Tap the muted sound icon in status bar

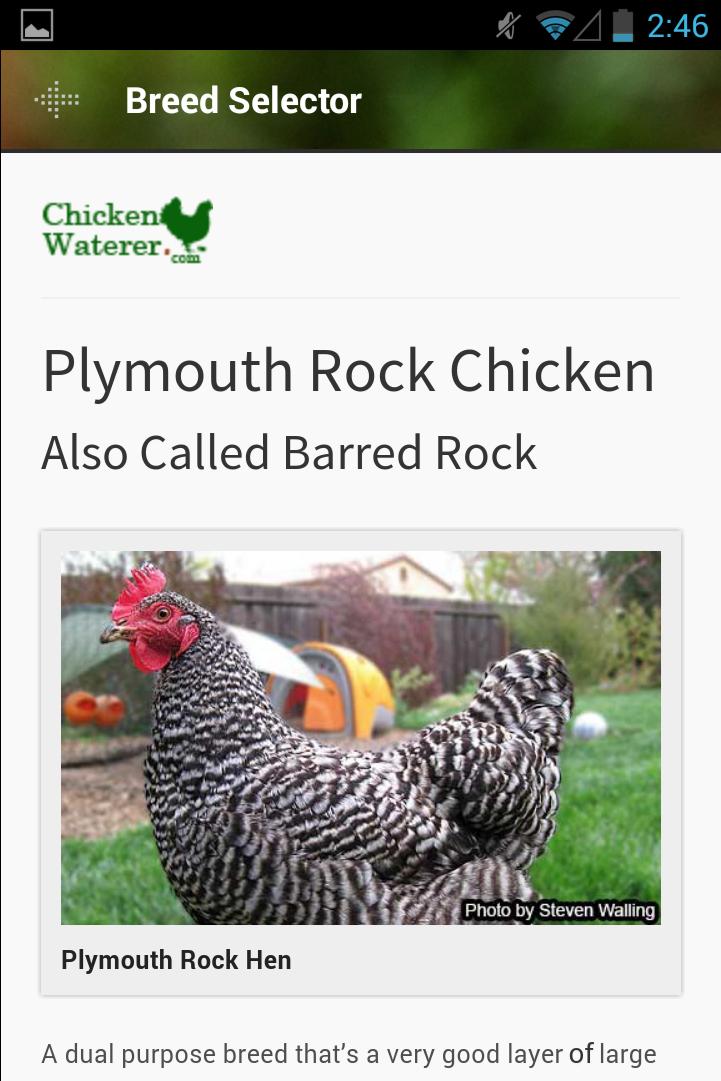tap(506, 28)
